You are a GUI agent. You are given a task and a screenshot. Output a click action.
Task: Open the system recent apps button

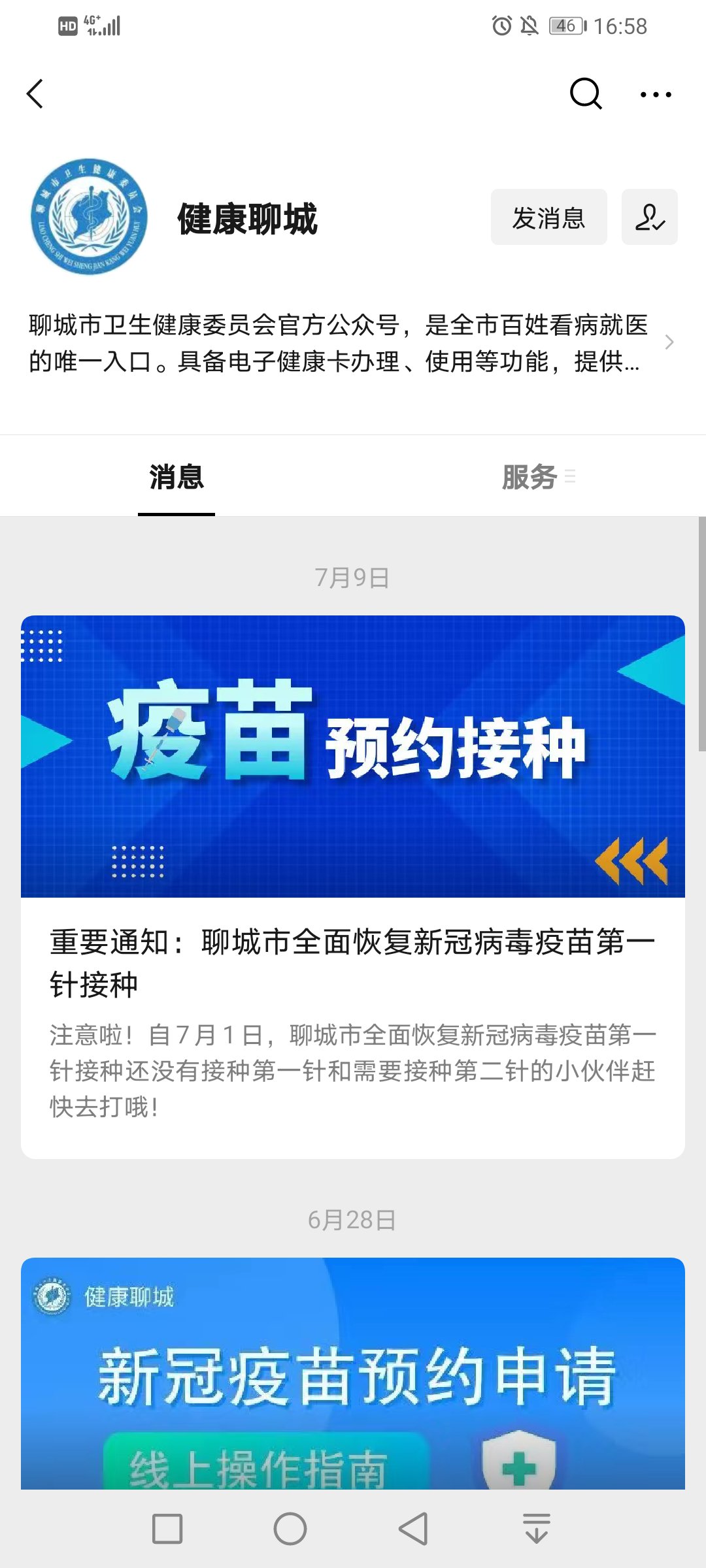[x=167, y=1529]
